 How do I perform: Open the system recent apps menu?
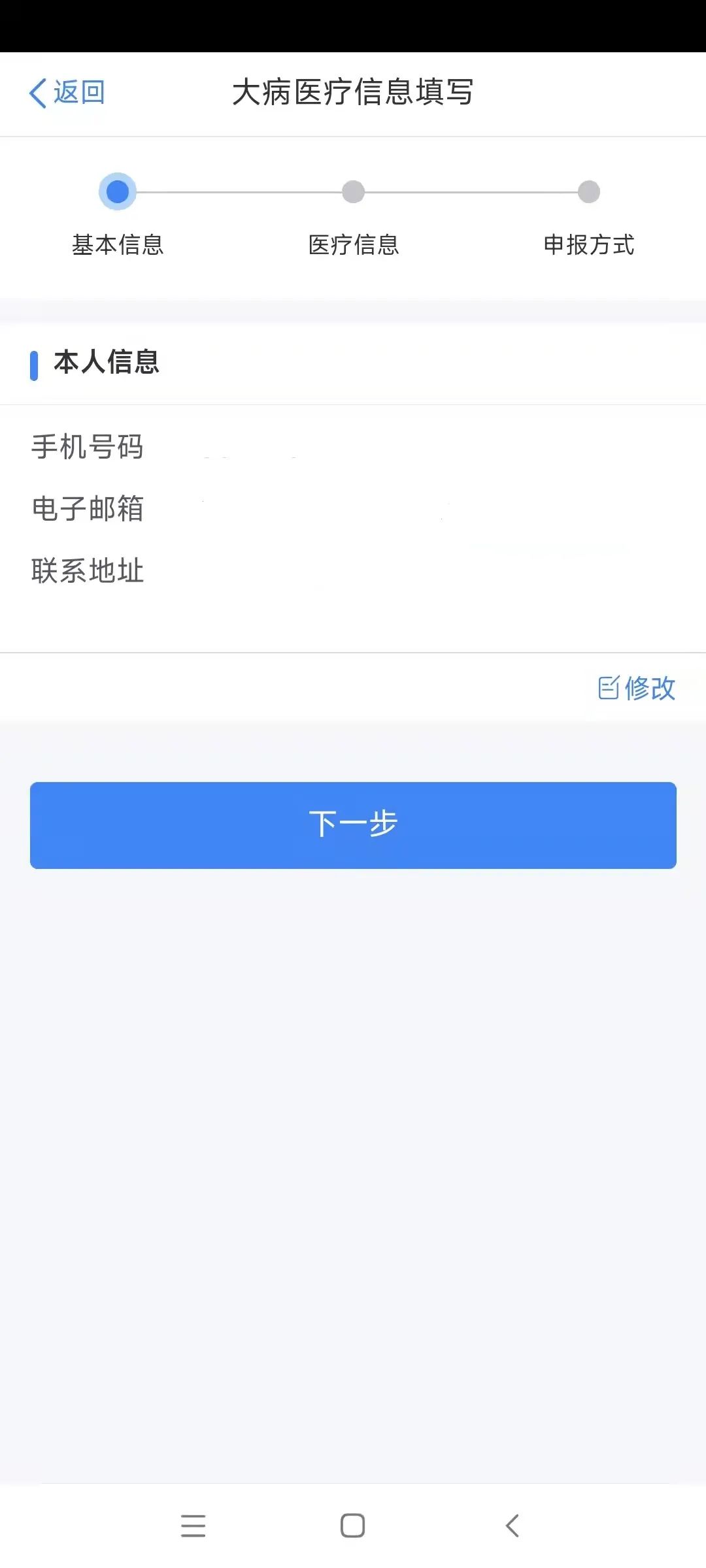click(x=193, y=1526)
